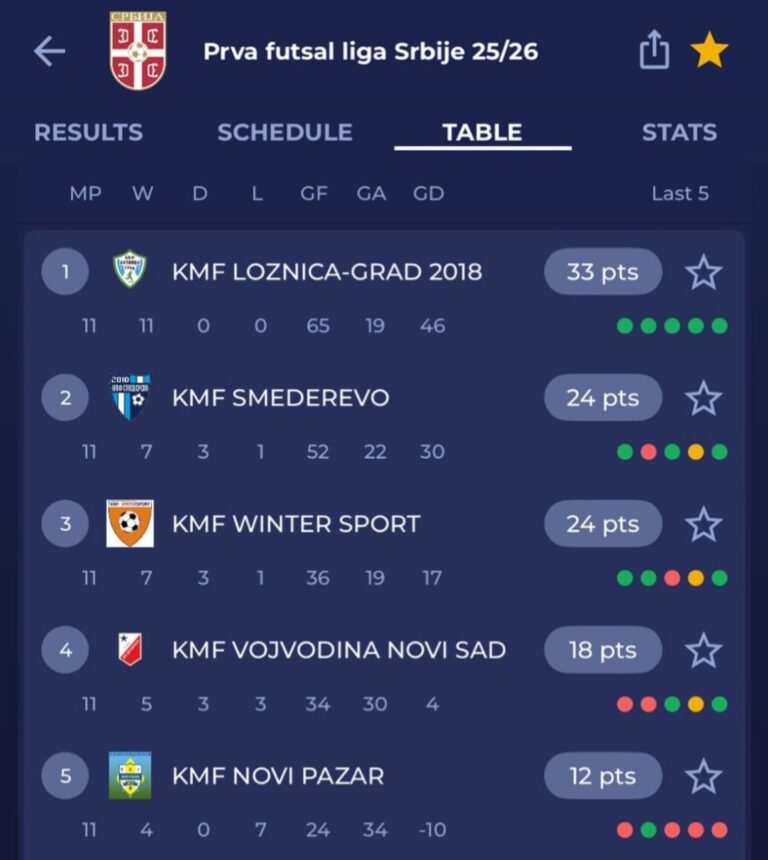
Task: Select the Table tab
Action: (x=482, y=133)
